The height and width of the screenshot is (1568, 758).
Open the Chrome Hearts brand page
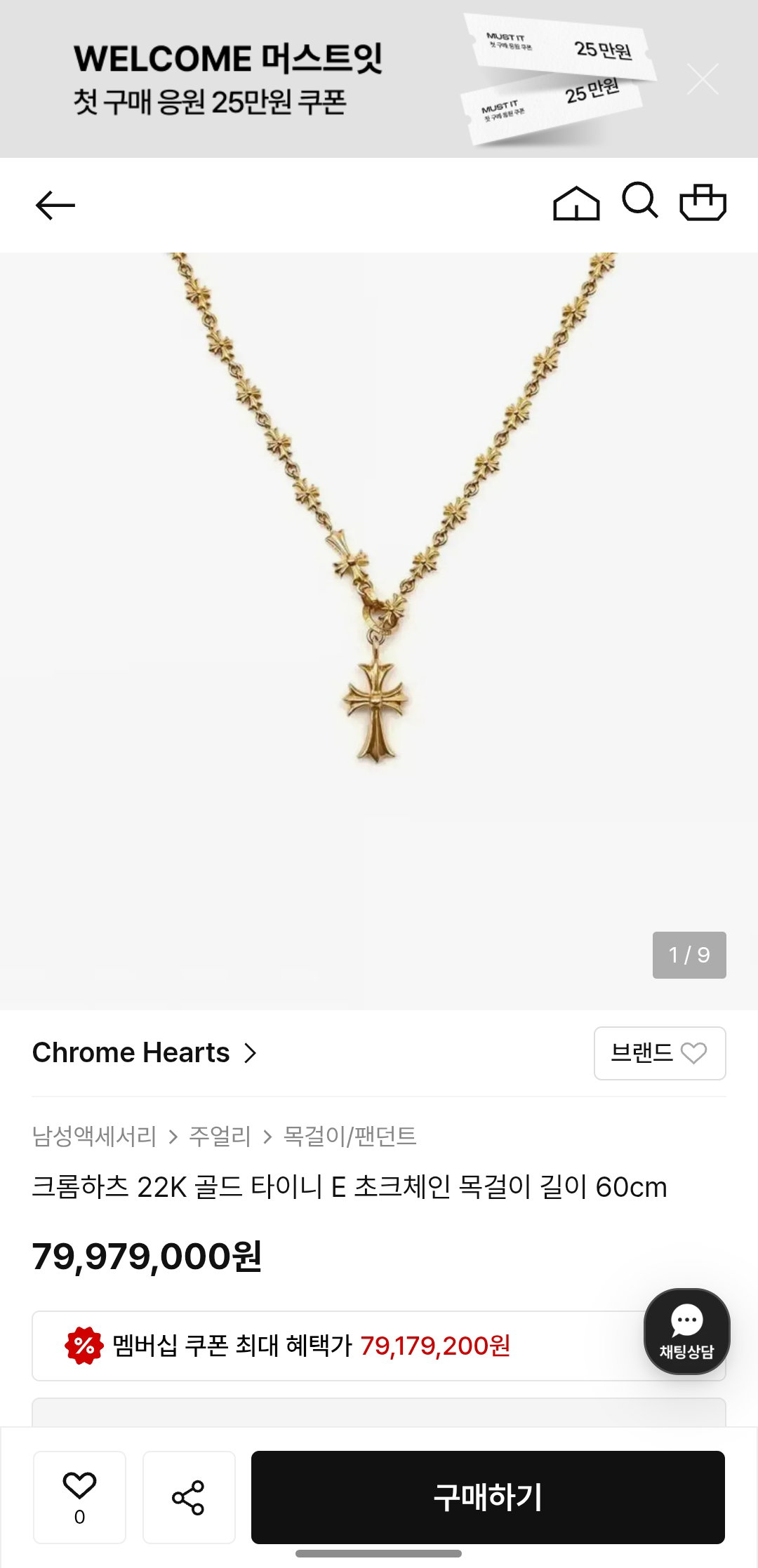click(x=145, y=1053)
